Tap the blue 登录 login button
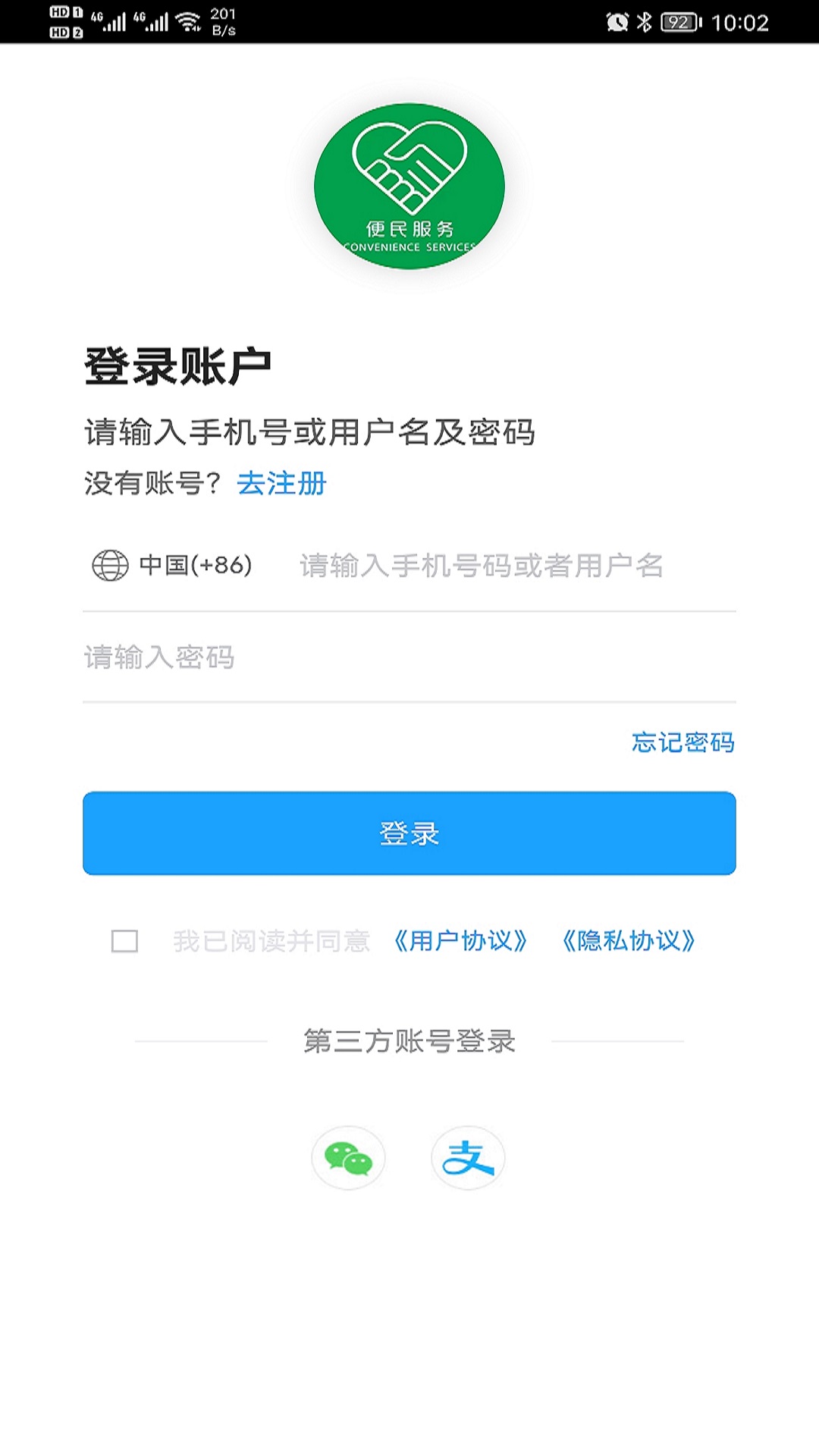This screenshot has width=819, height=1456. pyautogui.click(x=409, y=833)
